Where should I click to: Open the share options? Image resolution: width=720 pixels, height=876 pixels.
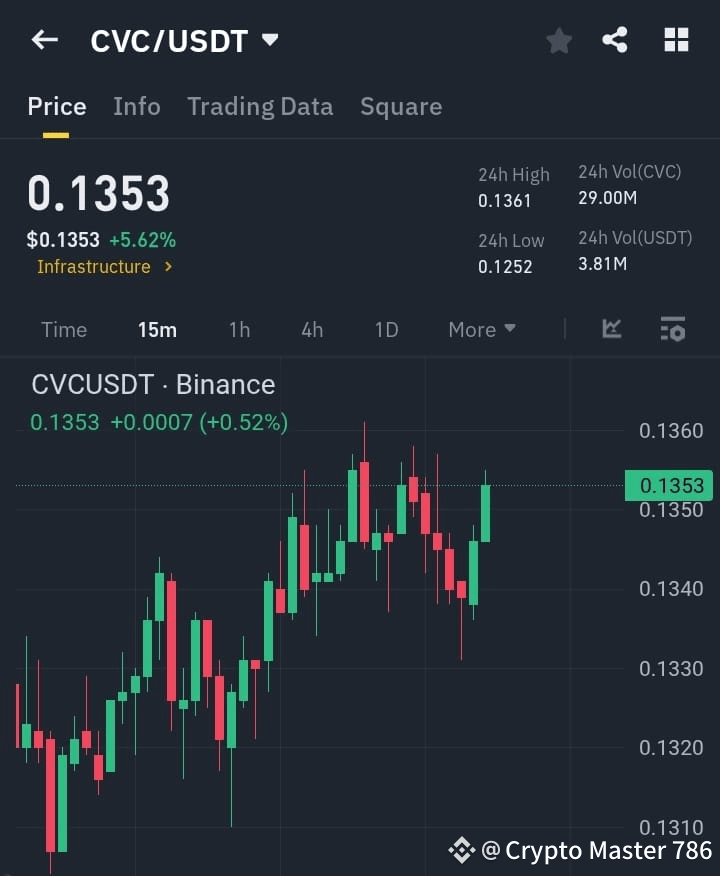coord(616,40)
